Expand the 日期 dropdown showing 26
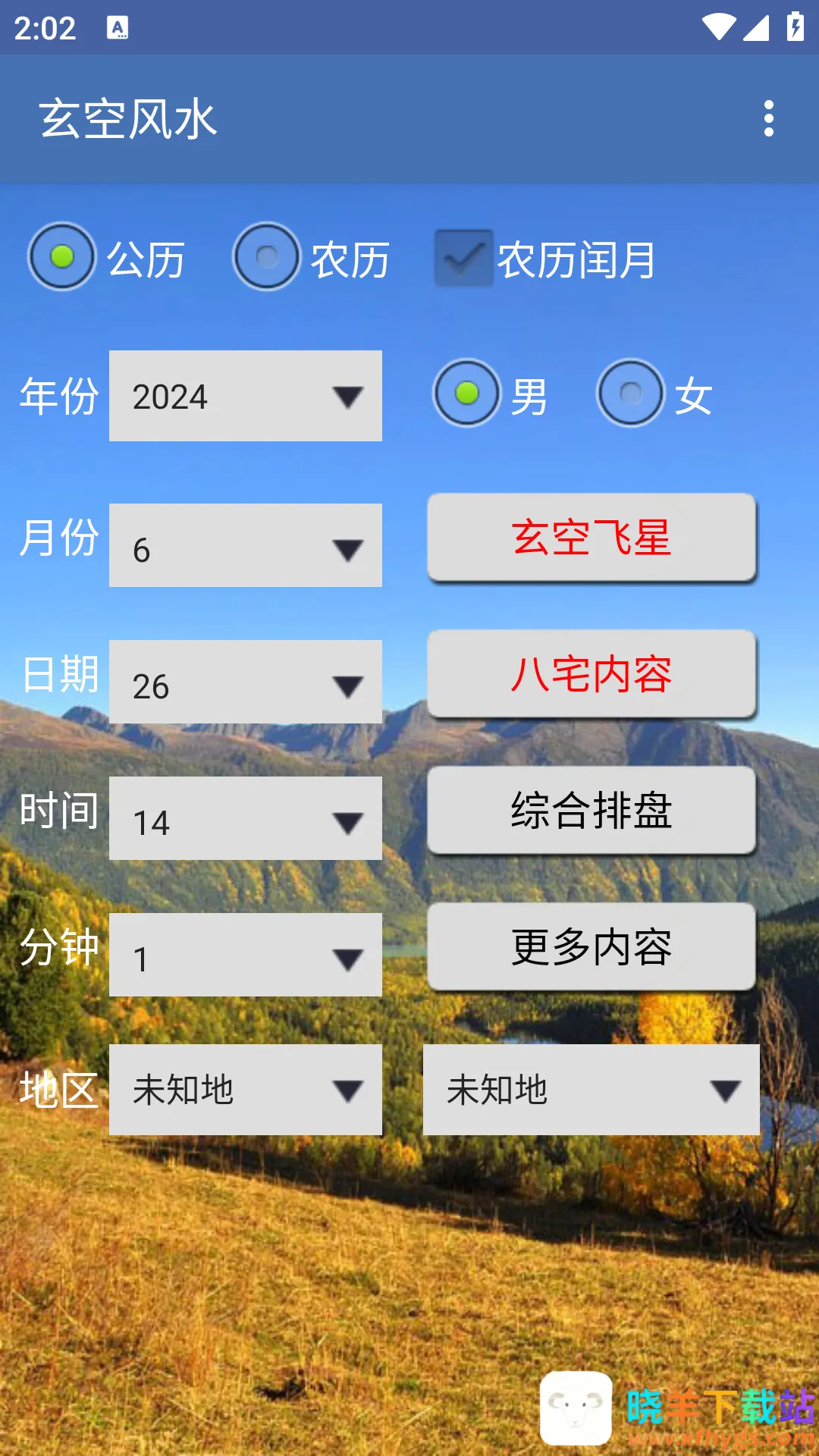Image resolution: width=819 pixels, height=1456 pixels. click(x=246, y=682)
